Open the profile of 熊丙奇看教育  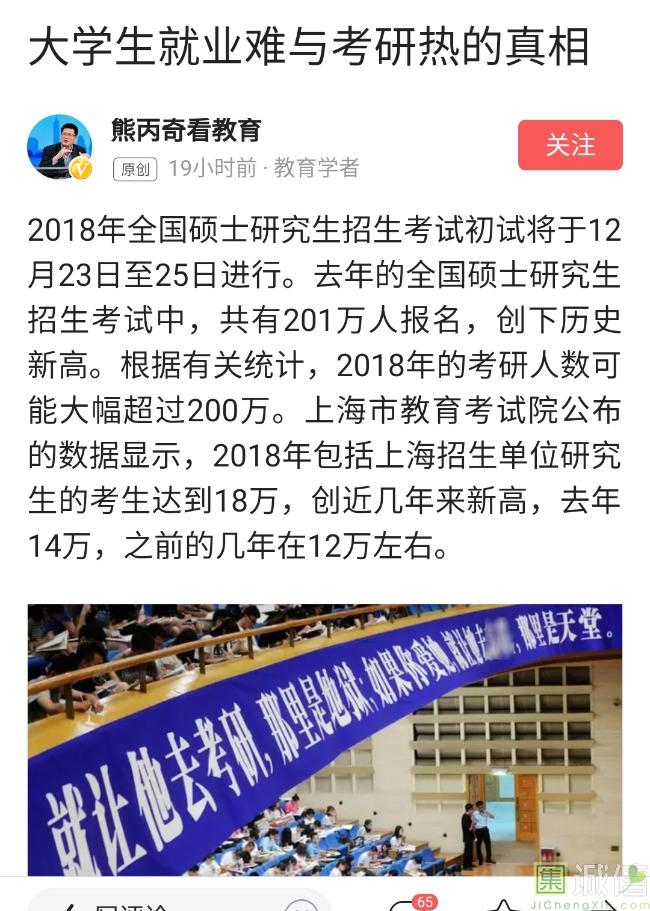pyautogui.click(x=186, y=130)
